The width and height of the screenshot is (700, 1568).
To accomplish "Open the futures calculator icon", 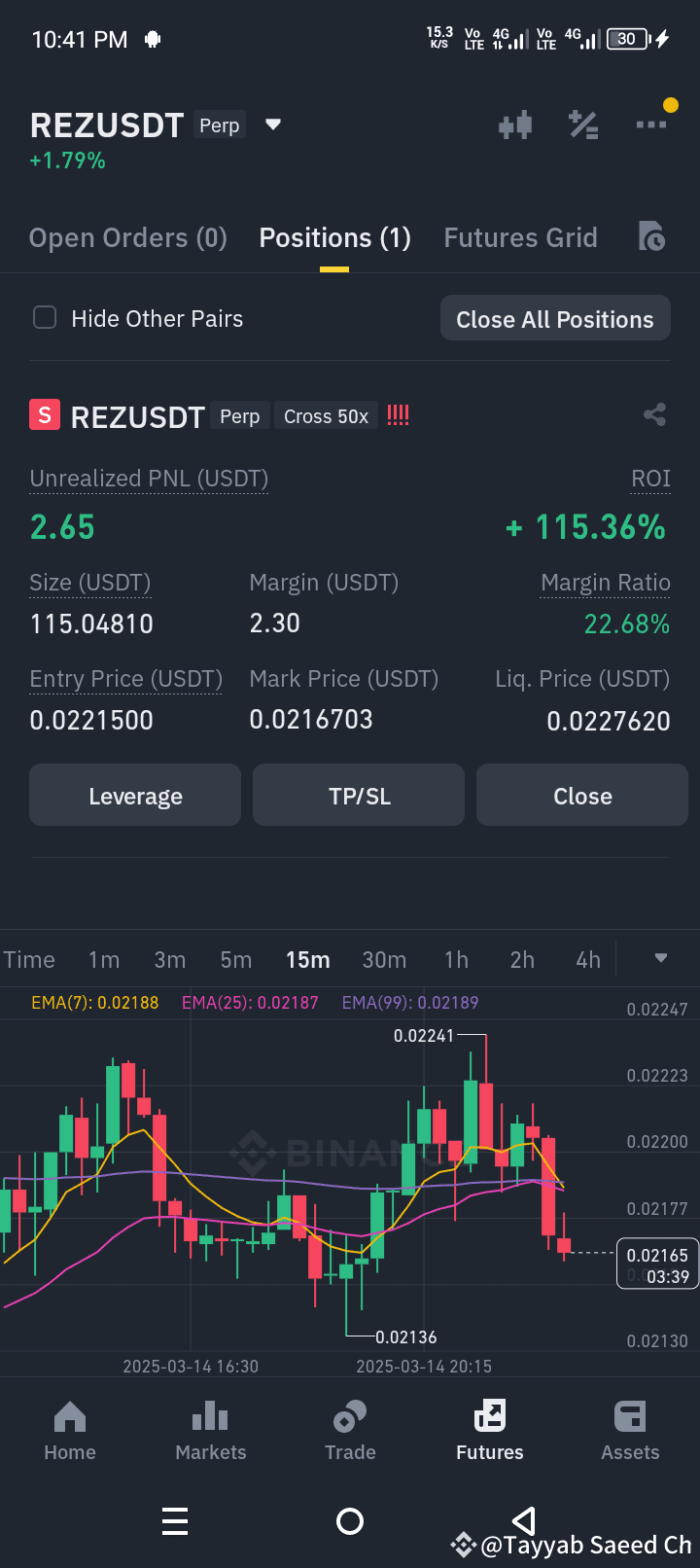I will [583, 125].
